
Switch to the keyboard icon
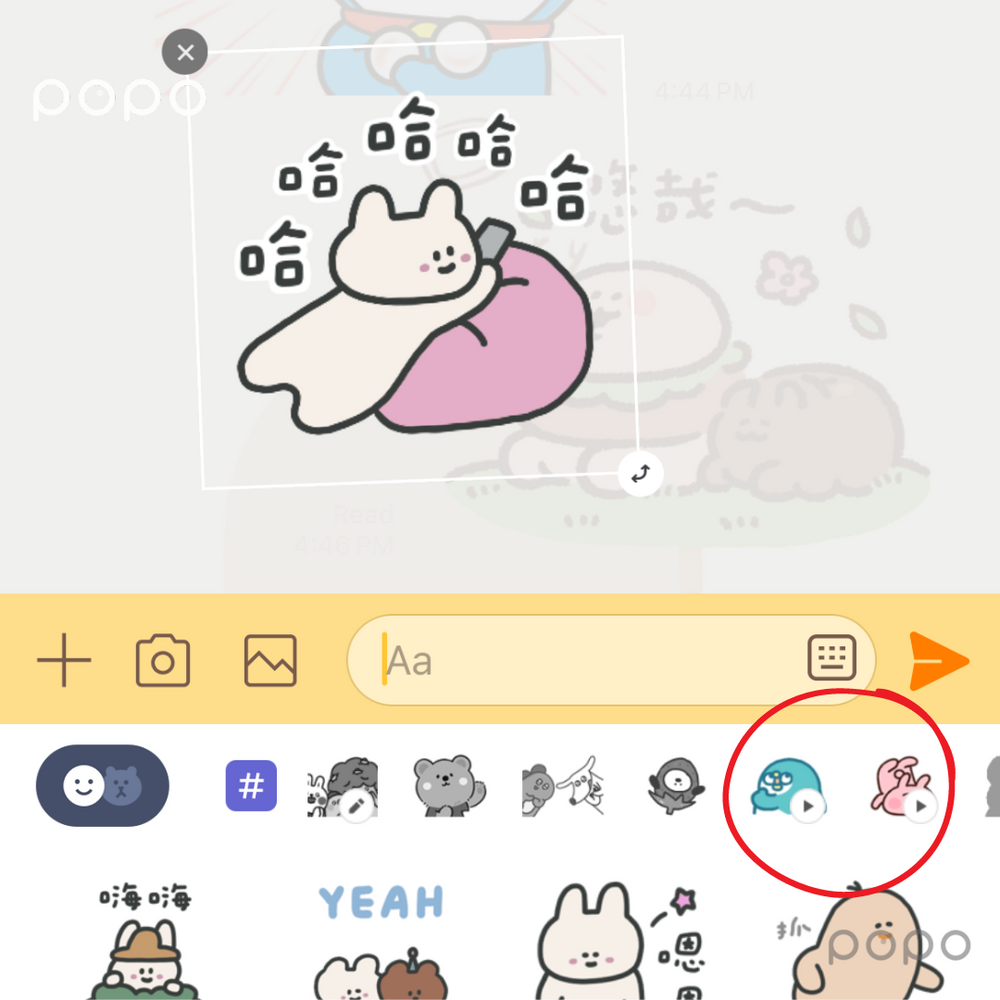pyautogui.click(x=832, y=658)
